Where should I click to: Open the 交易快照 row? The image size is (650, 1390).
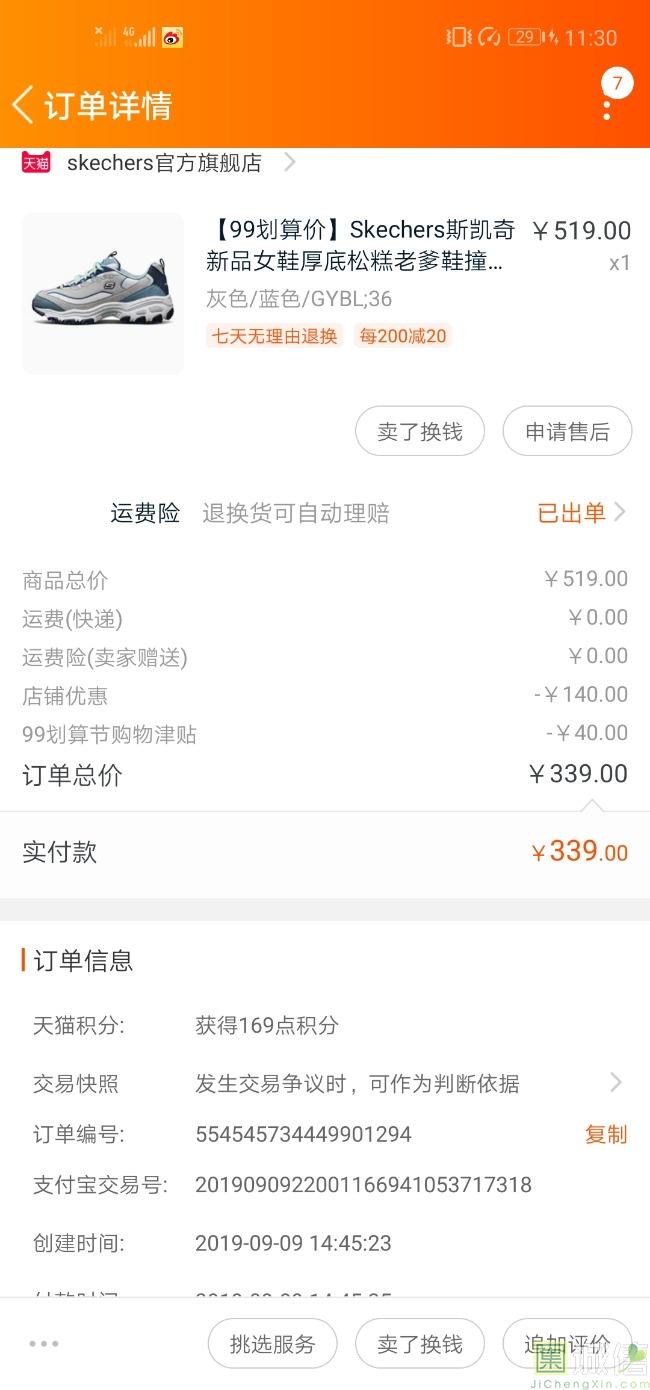point(325,1083)
